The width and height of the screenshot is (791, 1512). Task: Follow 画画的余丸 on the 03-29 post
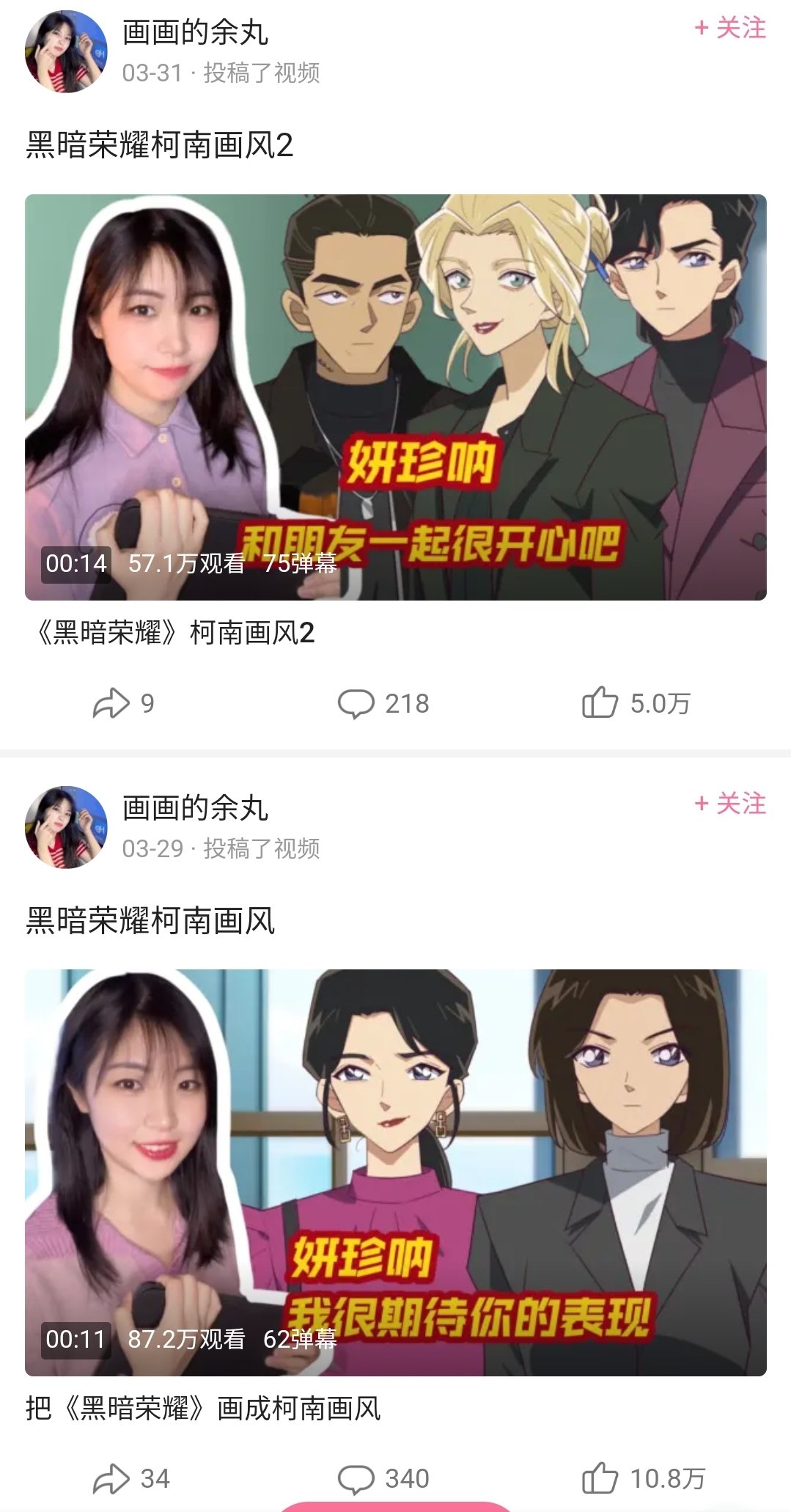(730, 804)
